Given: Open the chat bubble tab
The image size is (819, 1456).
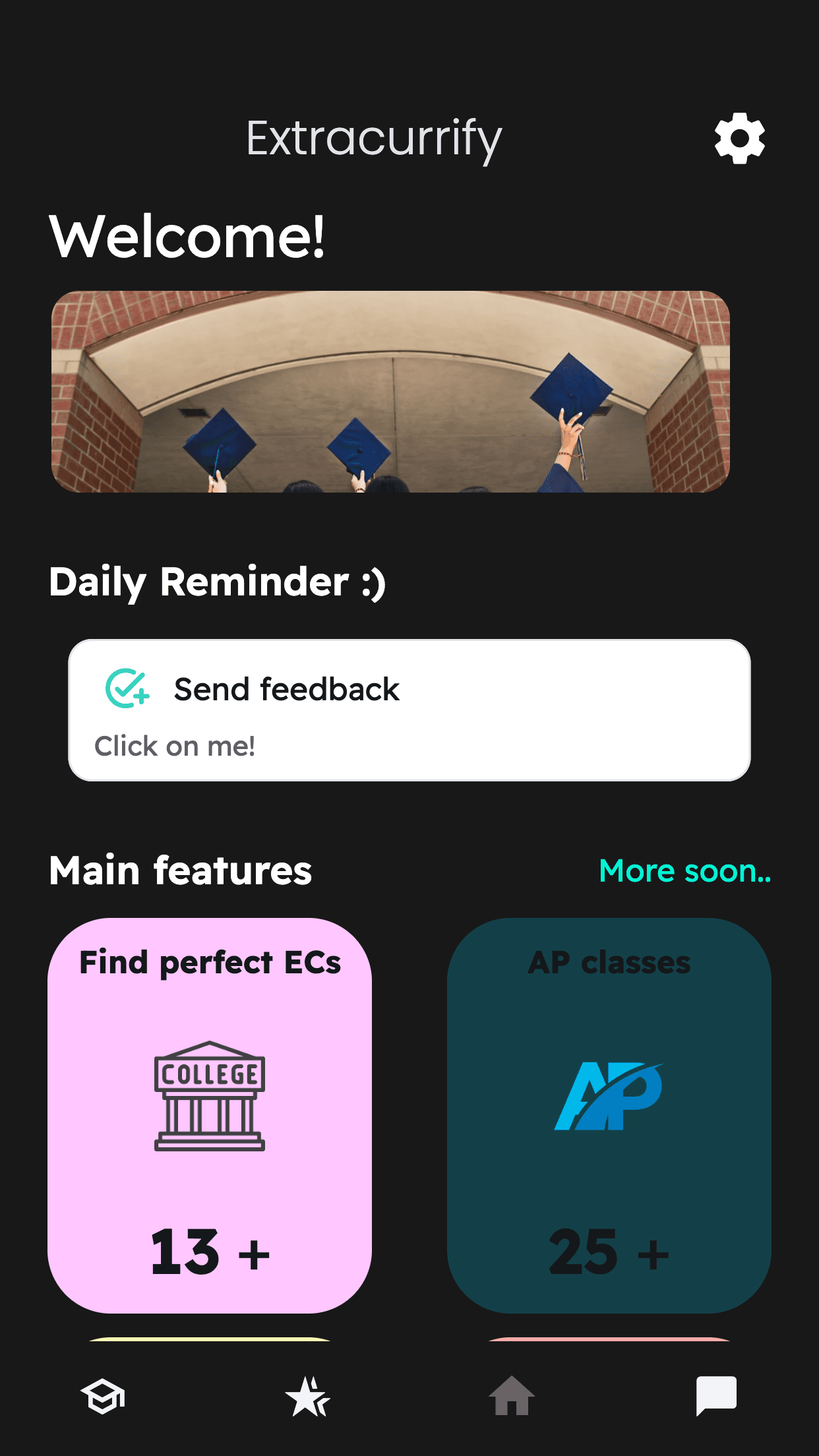Looking at the screenshot, I should pos(716,1396).
